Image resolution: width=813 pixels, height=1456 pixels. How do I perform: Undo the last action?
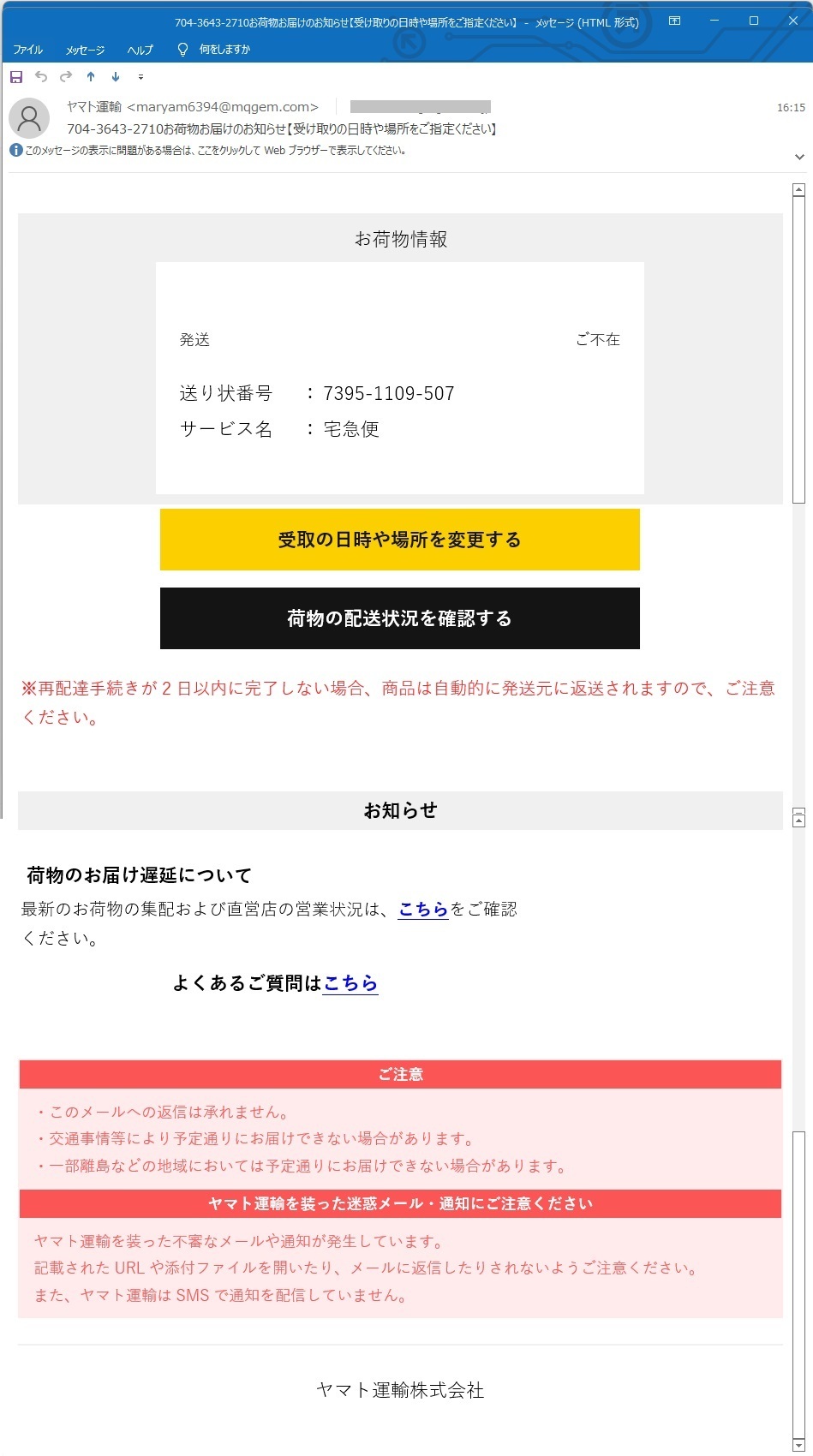[x=41, y=77]
